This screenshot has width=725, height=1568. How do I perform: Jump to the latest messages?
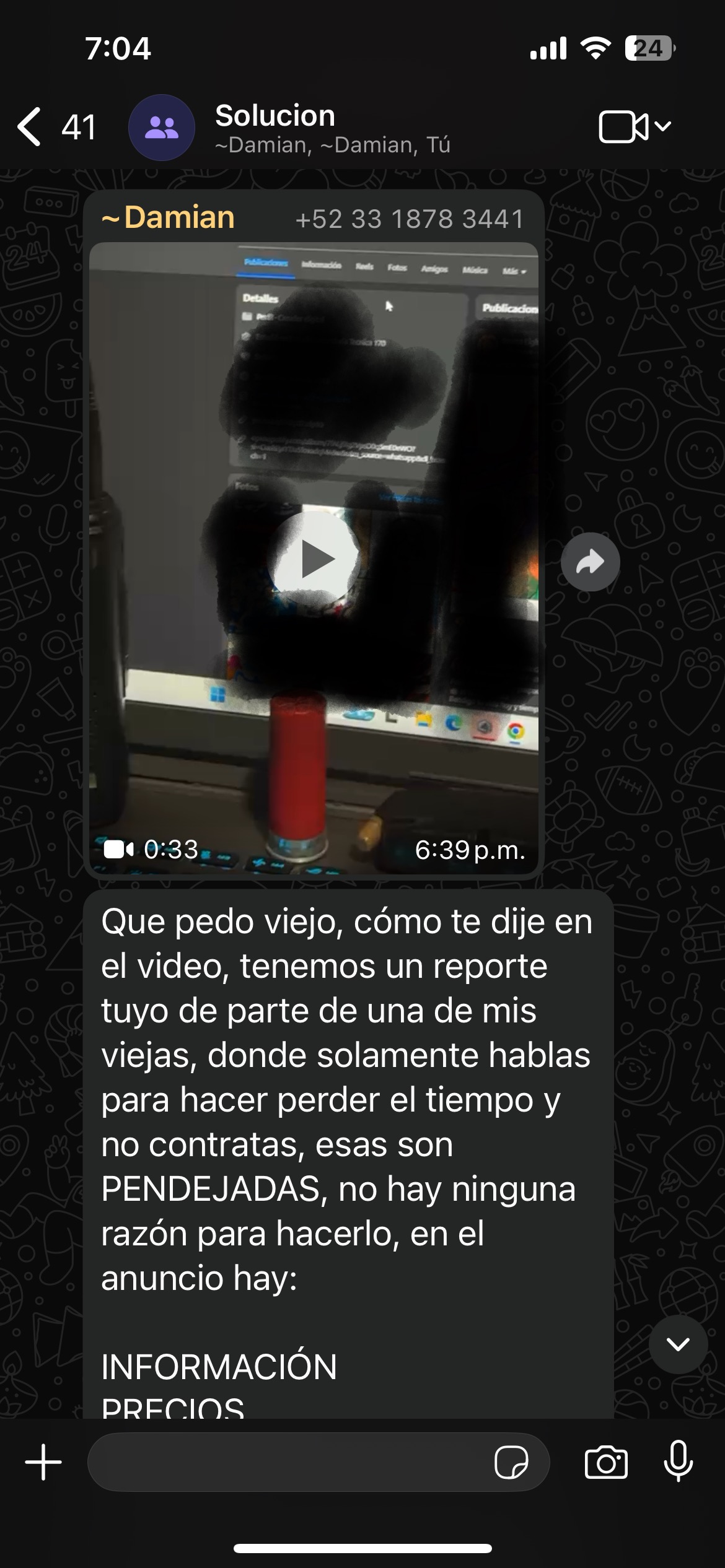pos(678,1344)
